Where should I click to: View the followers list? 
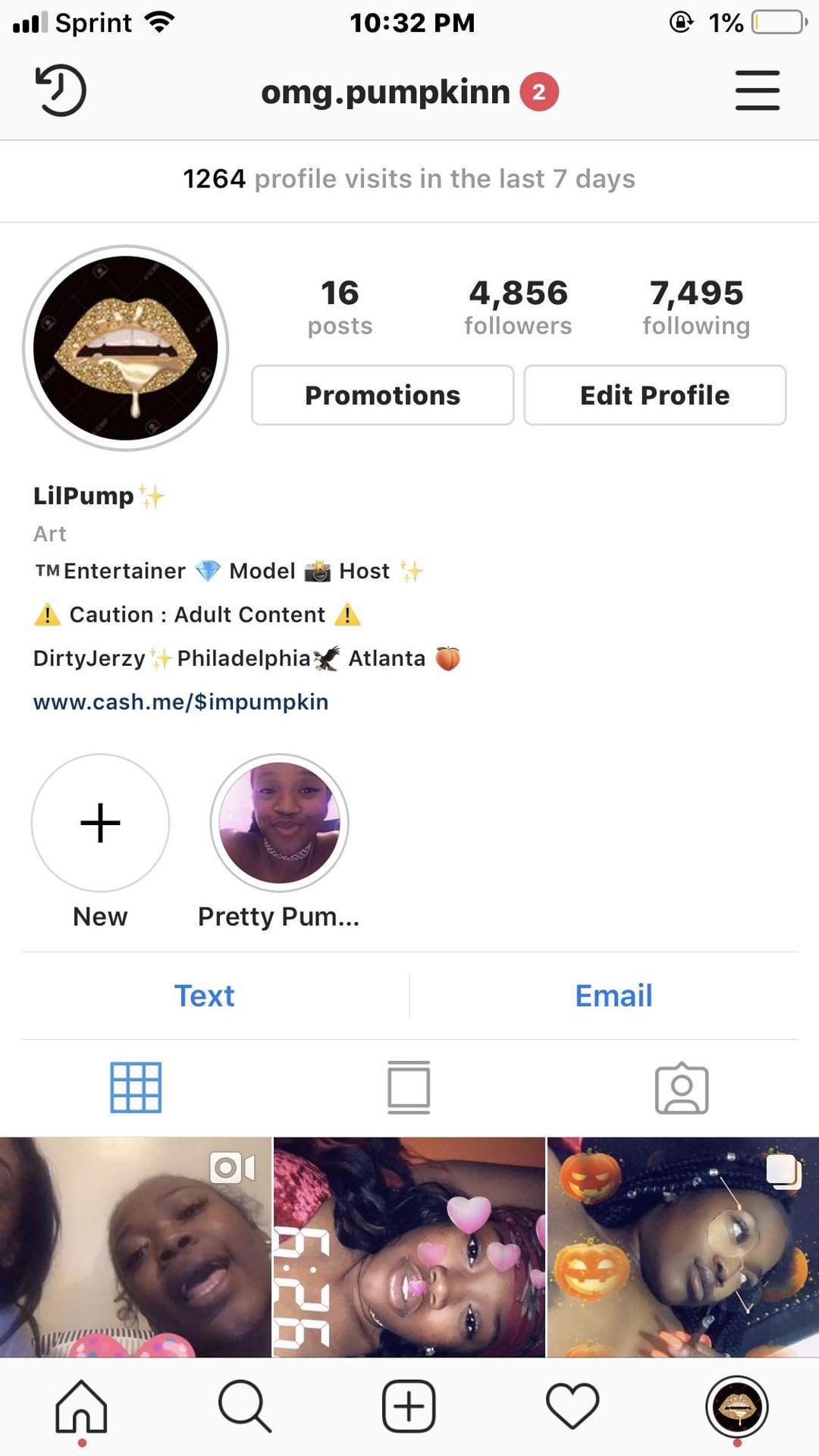click(518, 306)
